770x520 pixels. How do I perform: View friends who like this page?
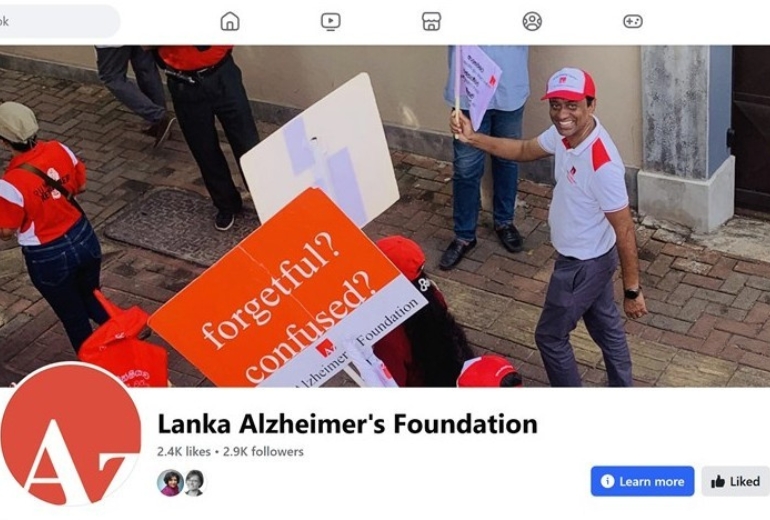click(x=181, y=483)
